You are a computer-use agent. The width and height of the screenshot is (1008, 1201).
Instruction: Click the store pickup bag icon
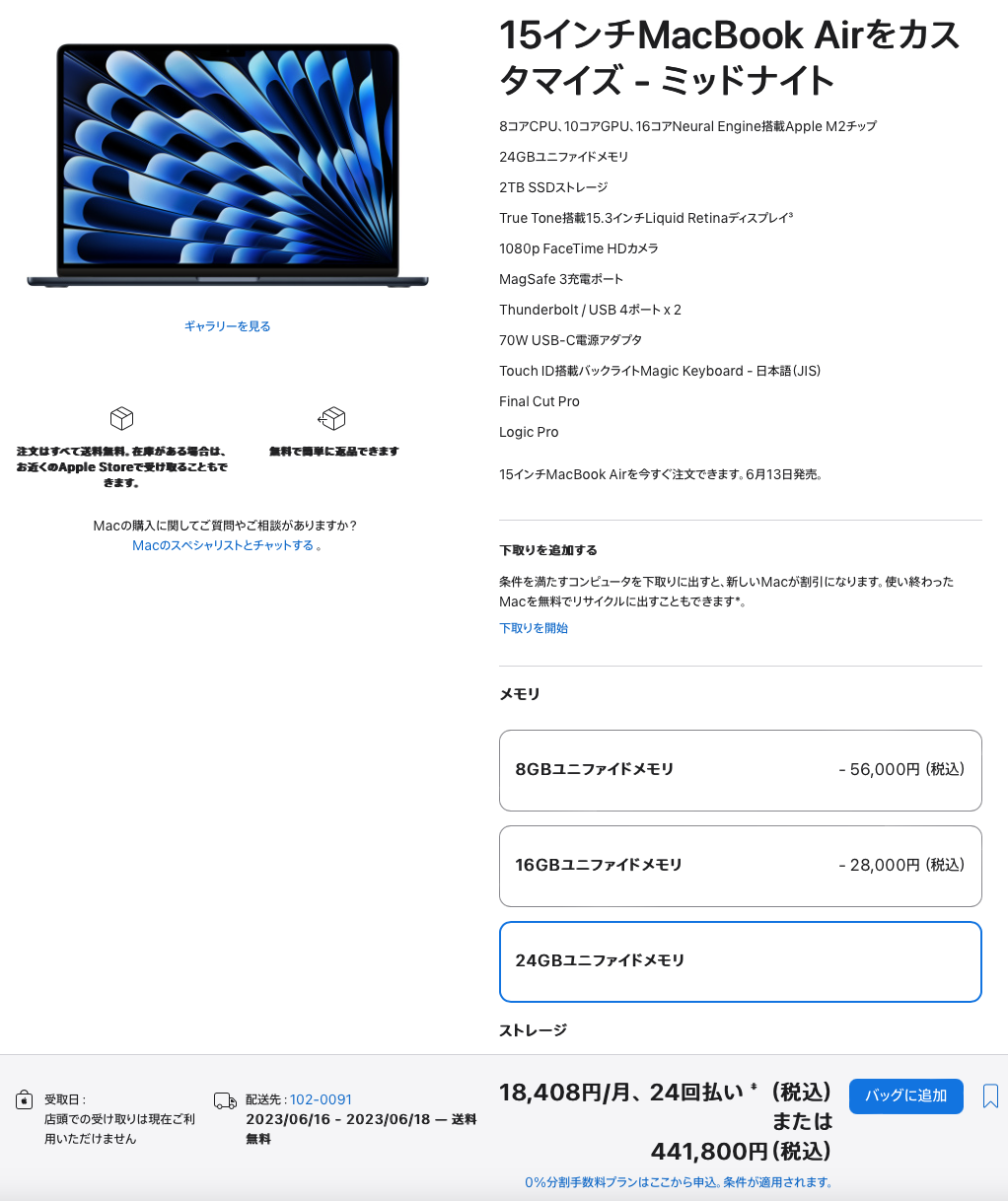click(26, 1097)
